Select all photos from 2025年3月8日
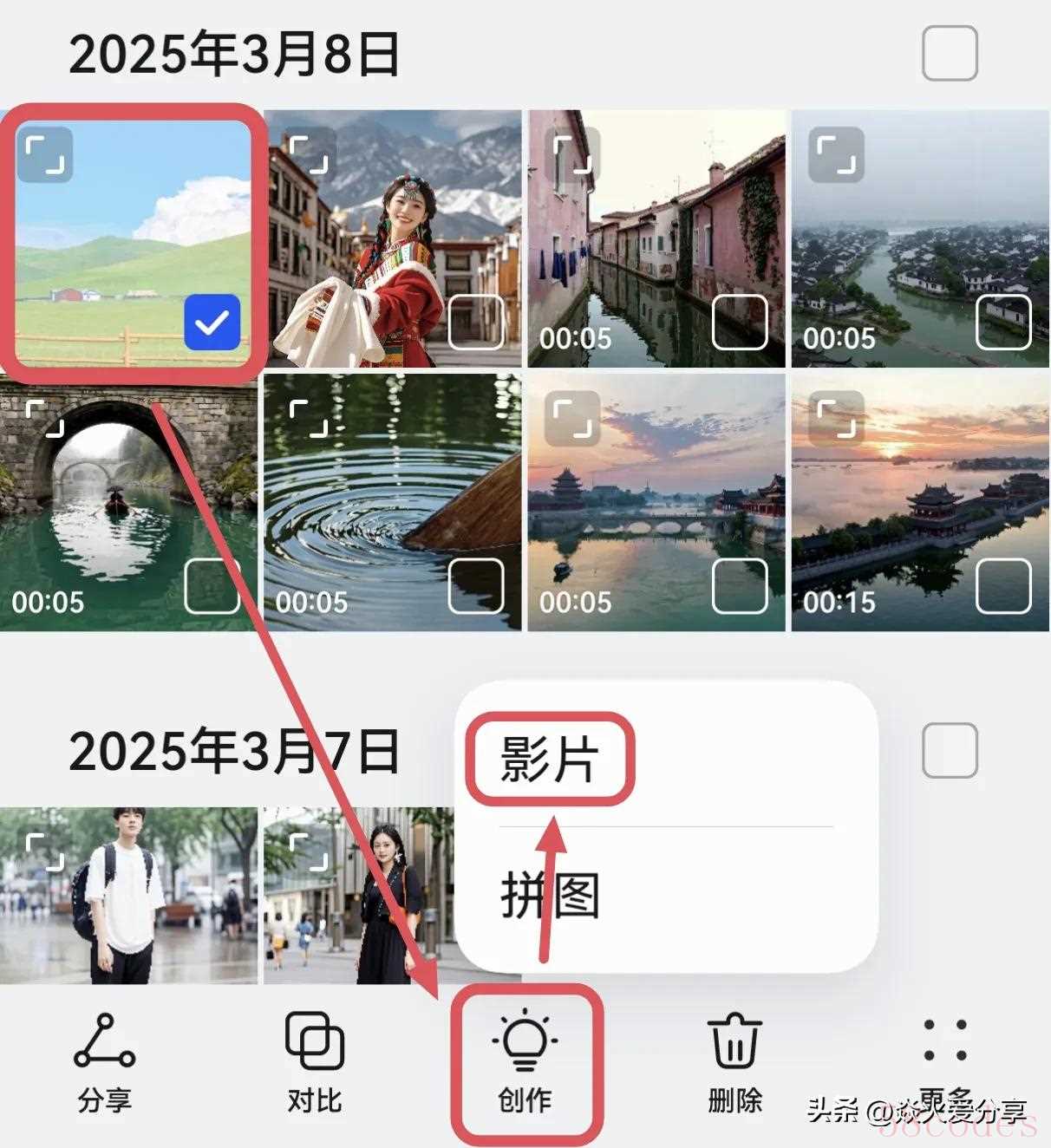The height and width of the screenshot is (1148, 1051). (x=950, y=54)
